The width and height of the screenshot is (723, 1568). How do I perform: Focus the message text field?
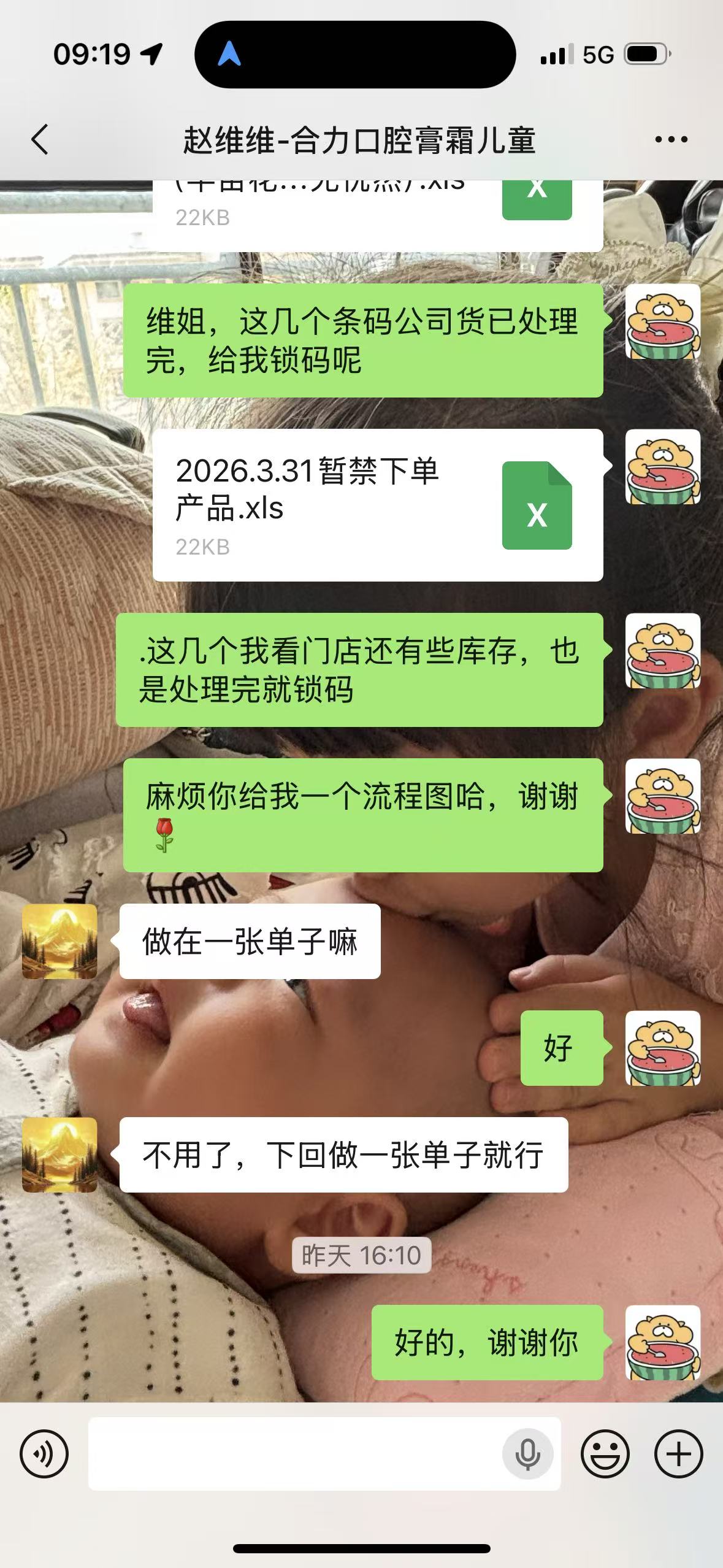[294, 1453]
